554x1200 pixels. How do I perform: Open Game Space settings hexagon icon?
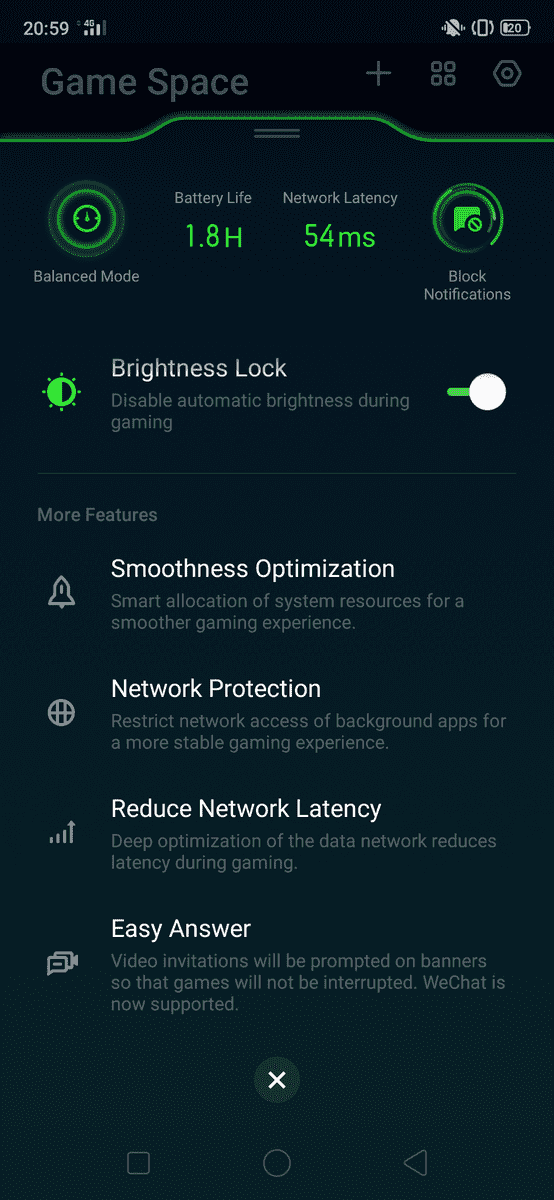pyautogui.click(x=508, y=74)
